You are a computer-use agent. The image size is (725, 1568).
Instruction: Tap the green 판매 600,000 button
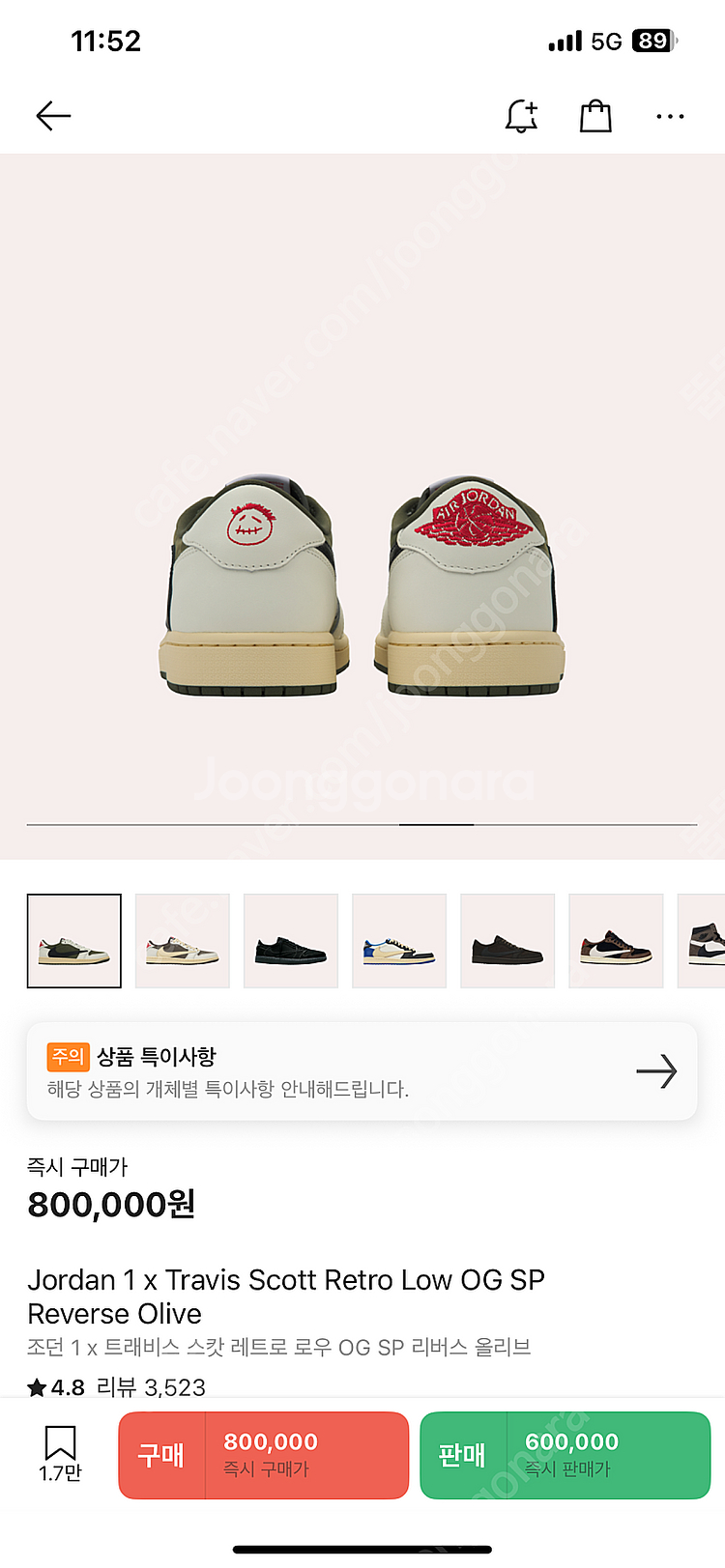(x=565, y=1455)
